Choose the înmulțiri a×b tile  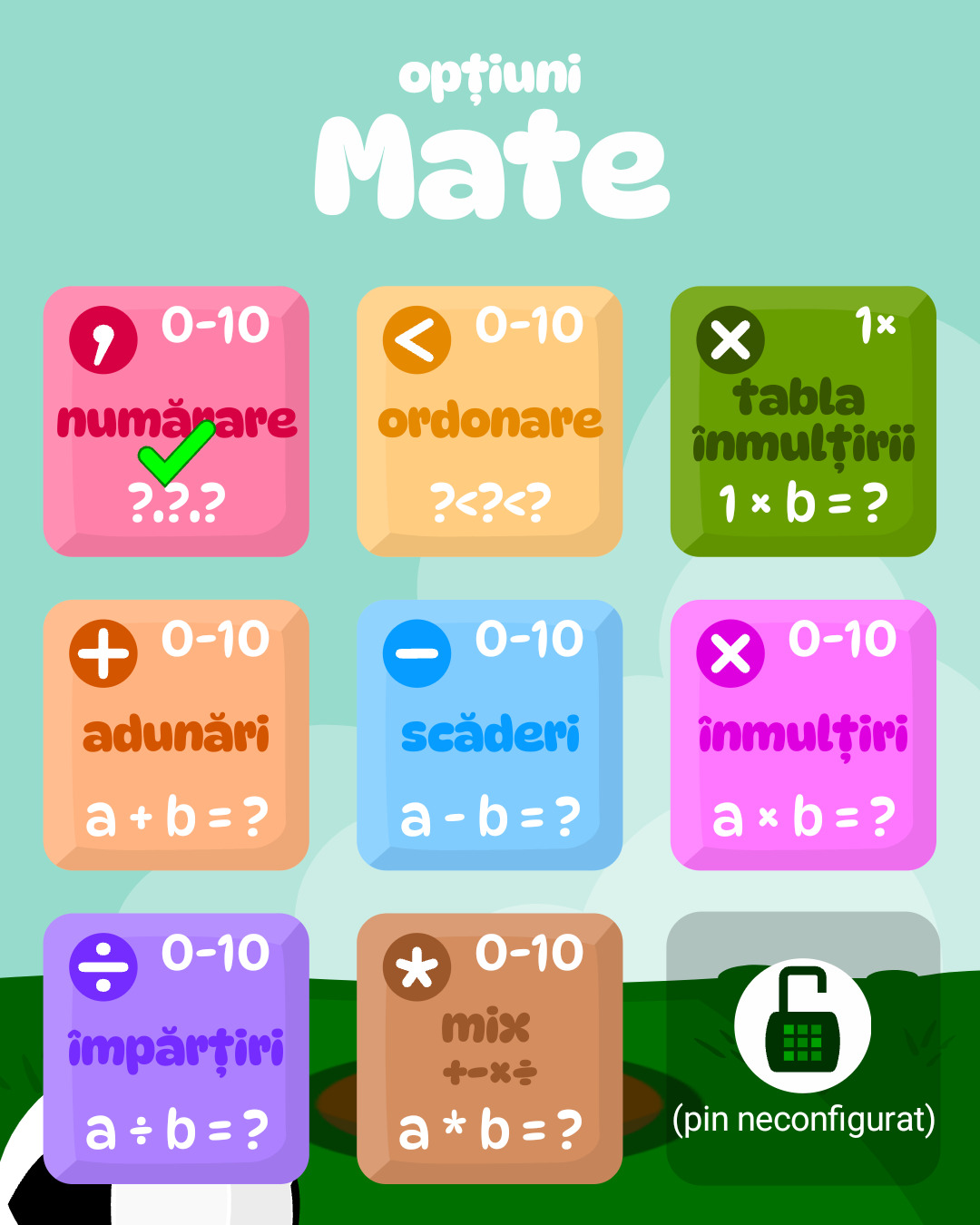[803, 735]
